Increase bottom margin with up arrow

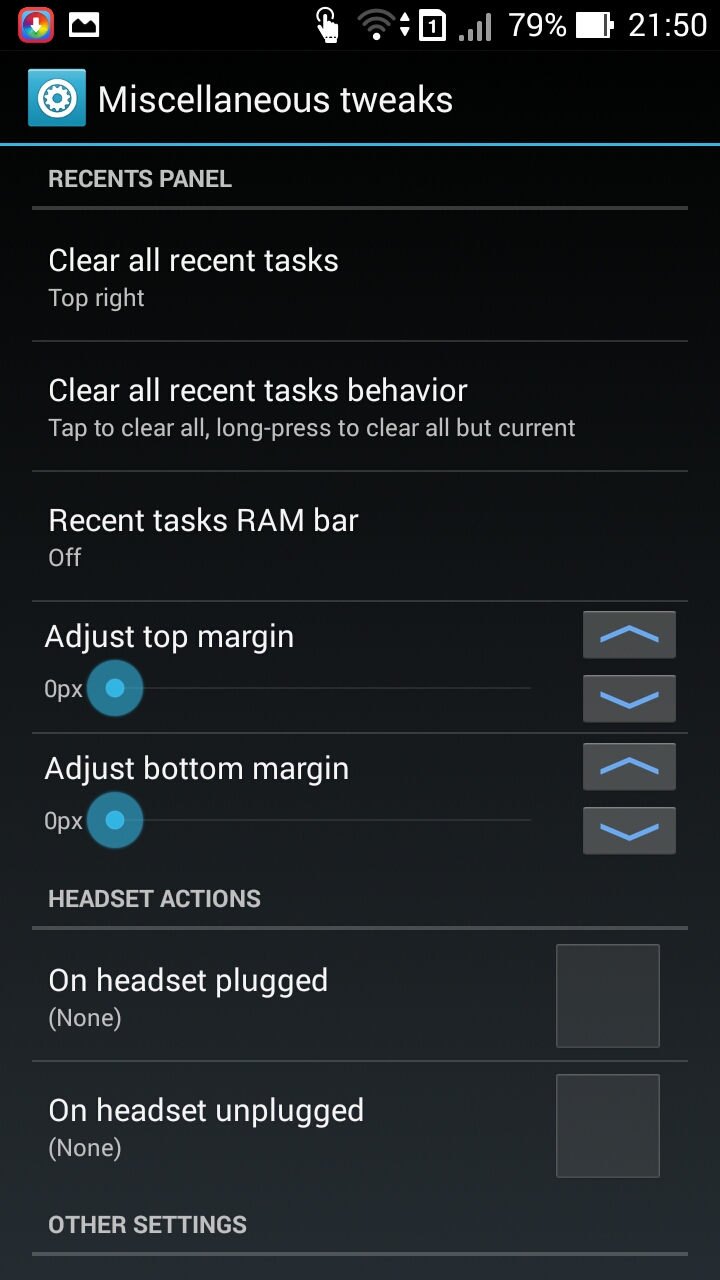click(629, 767)
